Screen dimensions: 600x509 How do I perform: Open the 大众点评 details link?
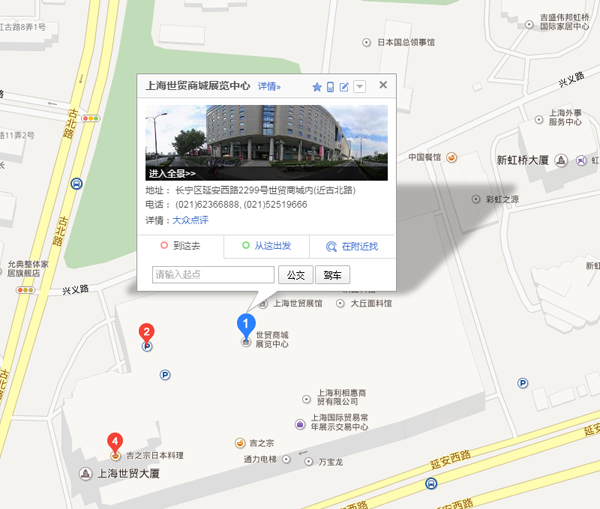click(x=190, y=220)
